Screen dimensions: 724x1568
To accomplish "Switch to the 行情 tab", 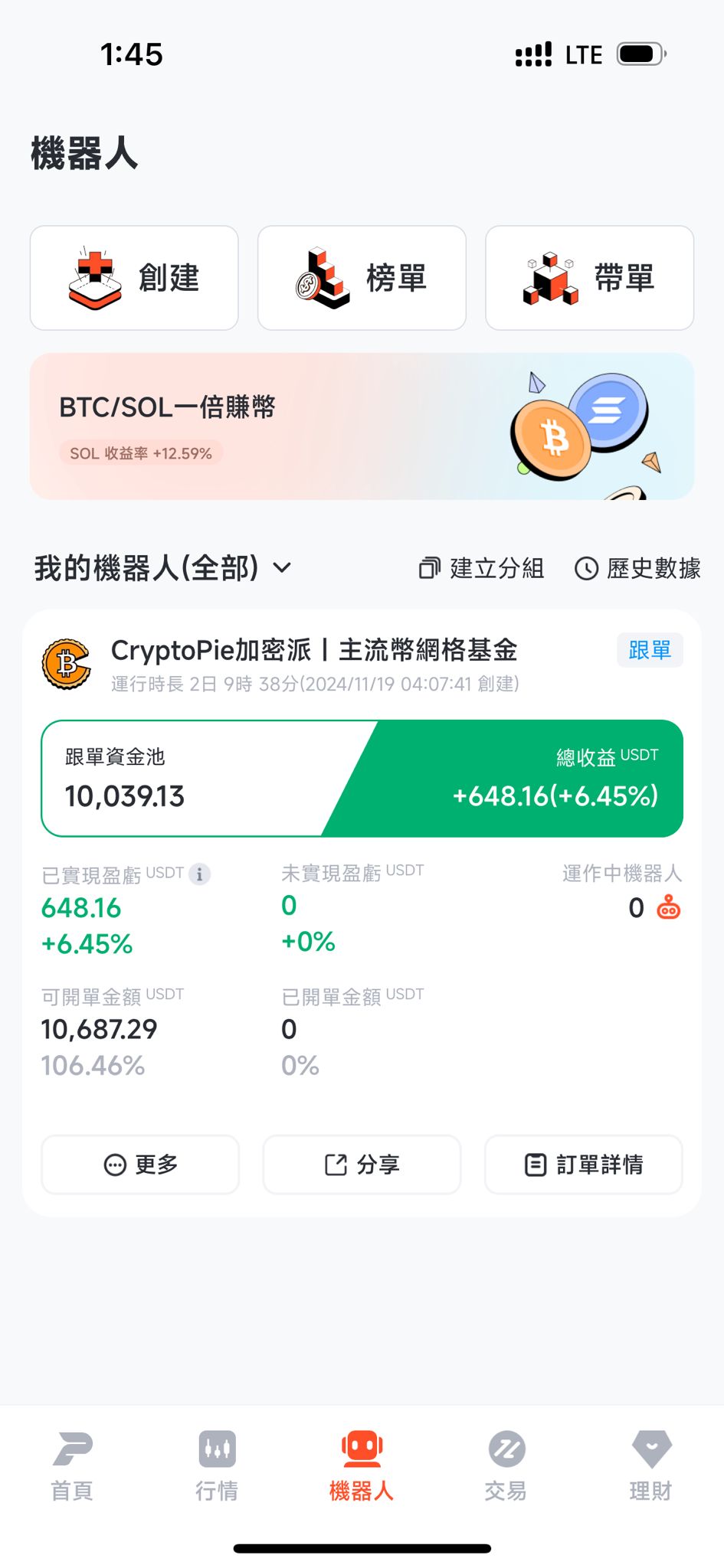I will pyautogui.click(x=217, y=1465).
